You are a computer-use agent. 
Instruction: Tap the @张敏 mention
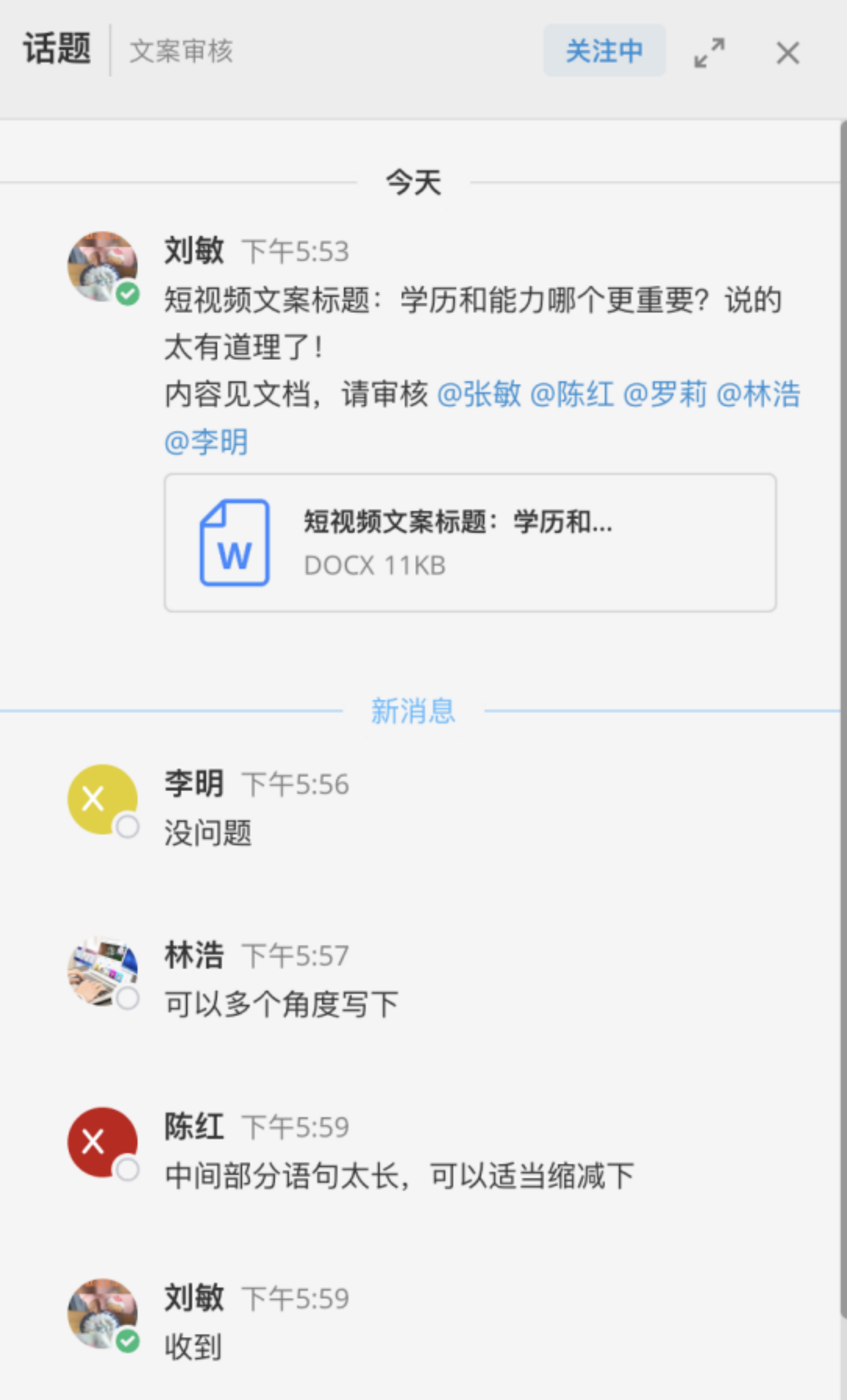coord(479,394)
